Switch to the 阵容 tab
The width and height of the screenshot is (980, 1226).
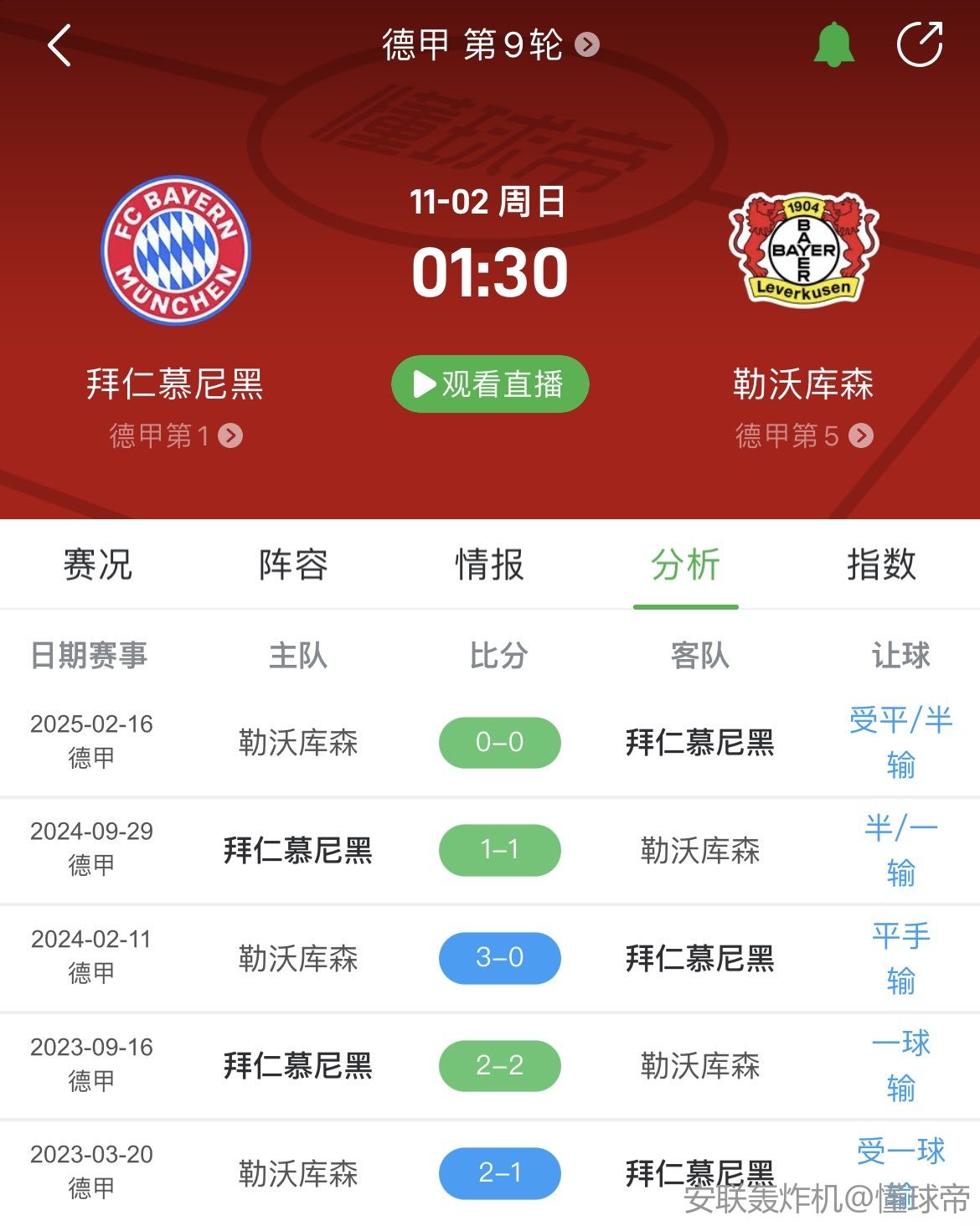pos(293,564)
